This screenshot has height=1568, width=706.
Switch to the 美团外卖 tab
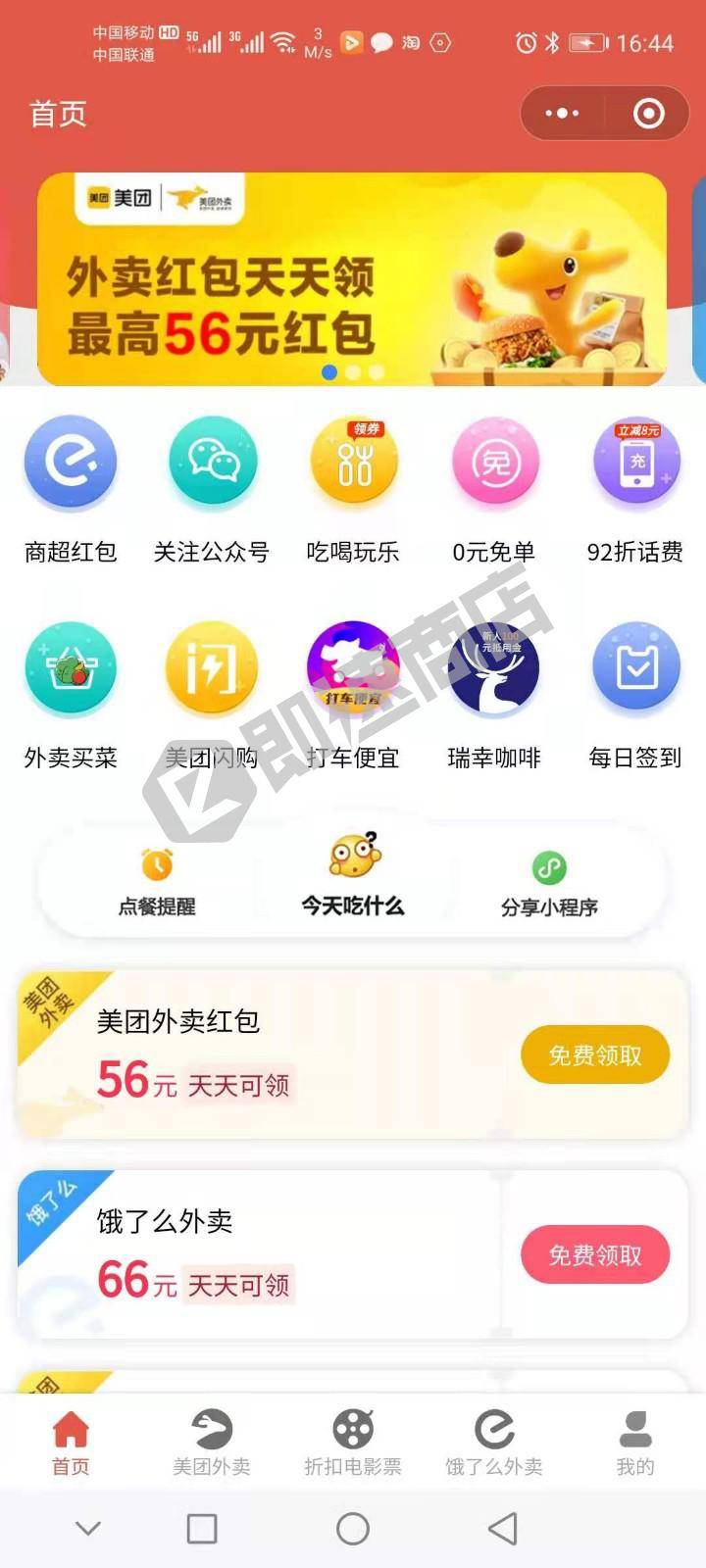212,1443
